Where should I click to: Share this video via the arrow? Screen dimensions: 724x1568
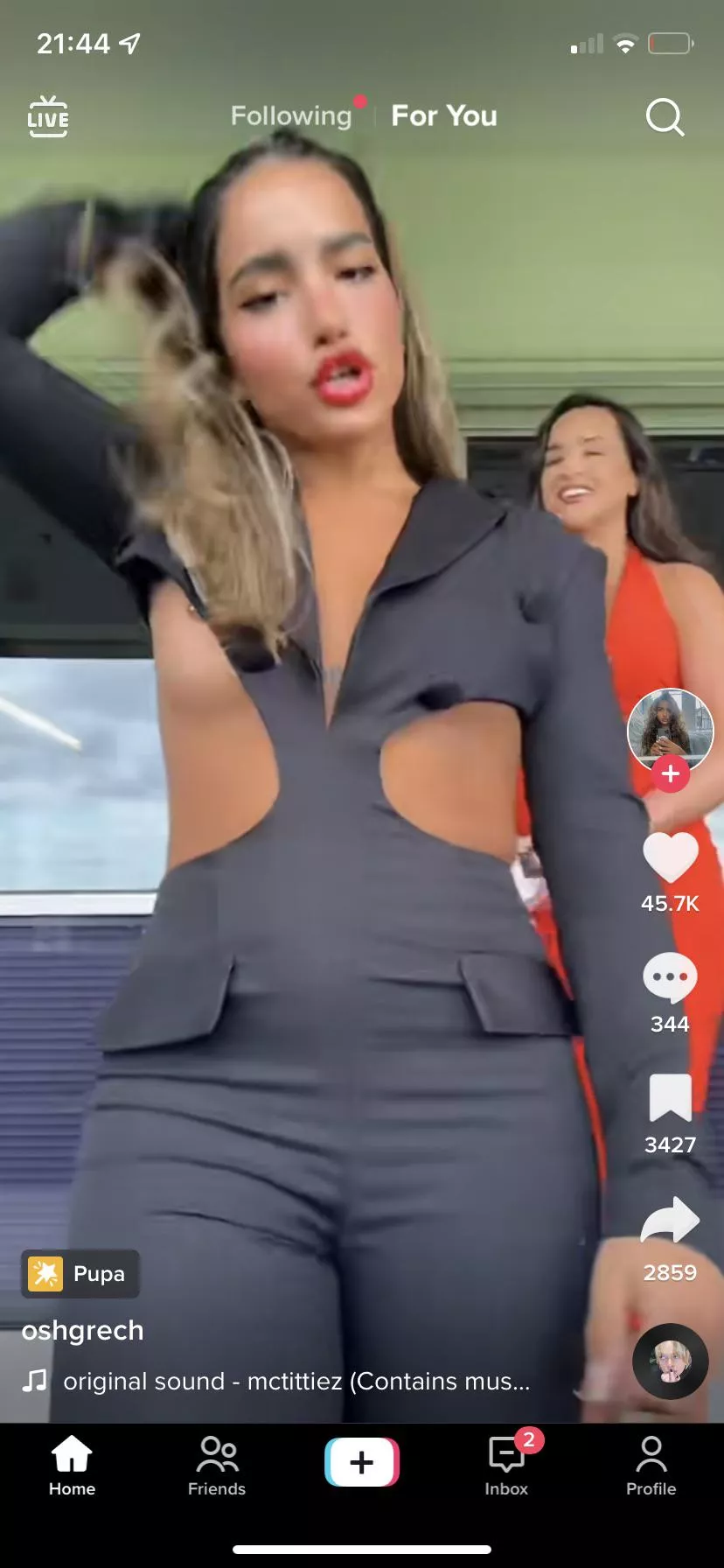point(671,1221)
